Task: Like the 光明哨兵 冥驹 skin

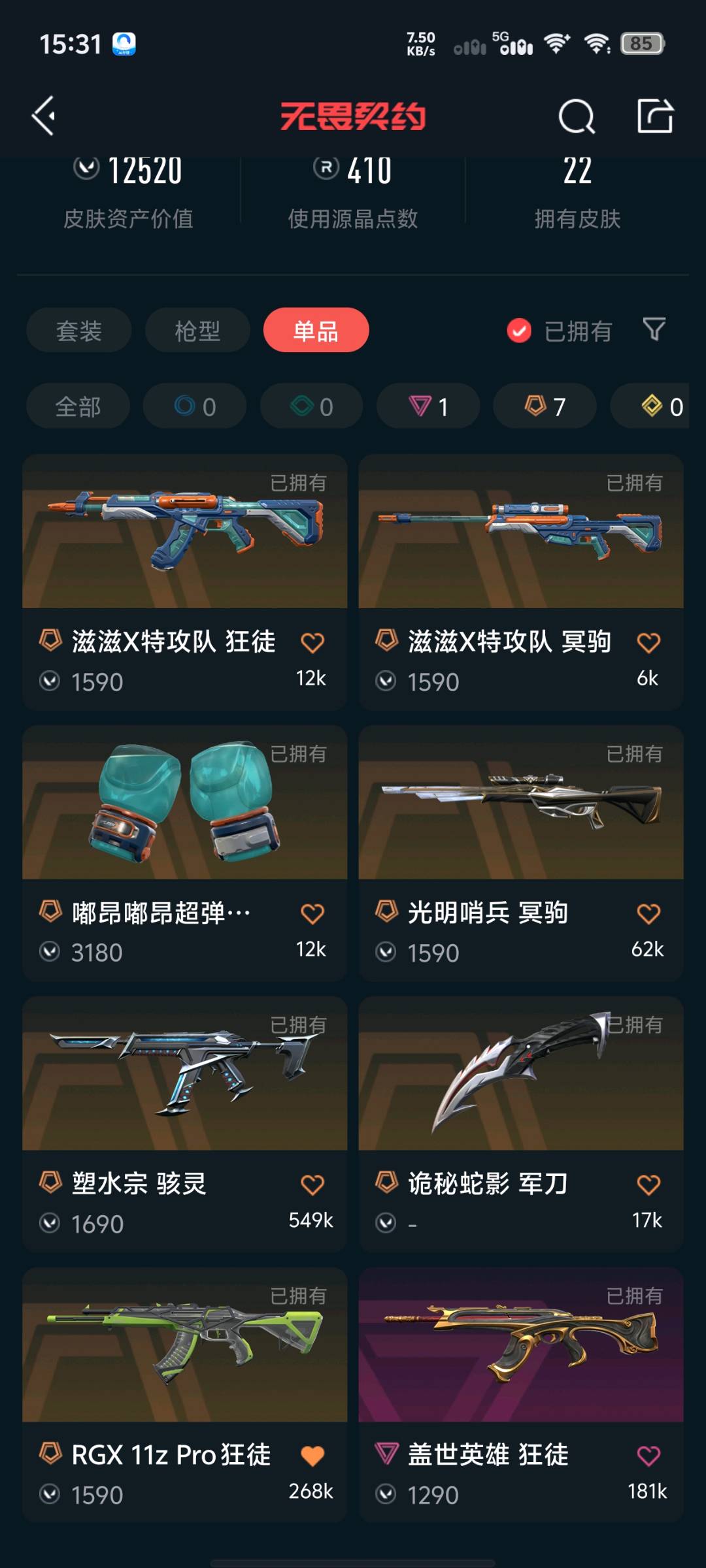Action: tap(648, 914)
